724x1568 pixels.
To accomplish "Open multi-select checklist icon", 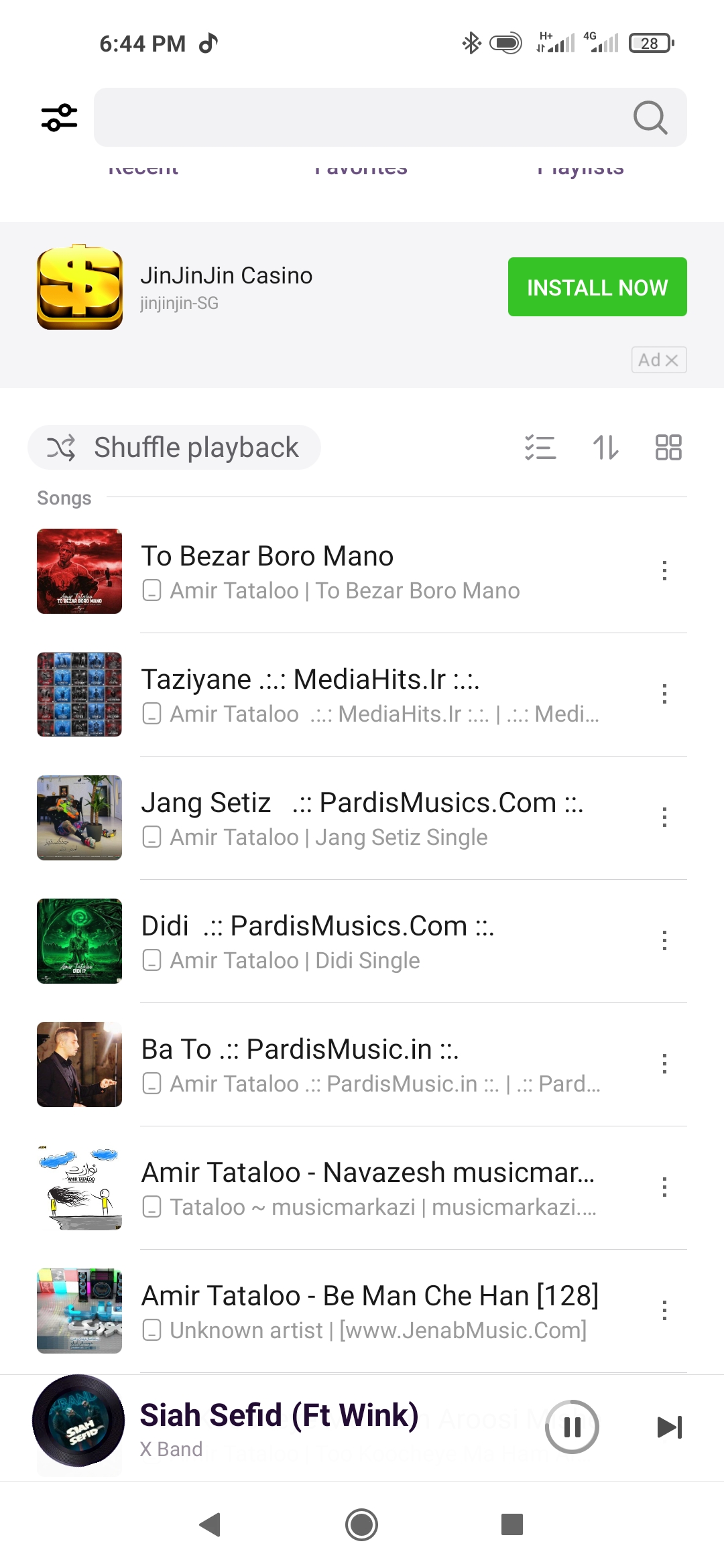I will (540, 448).
